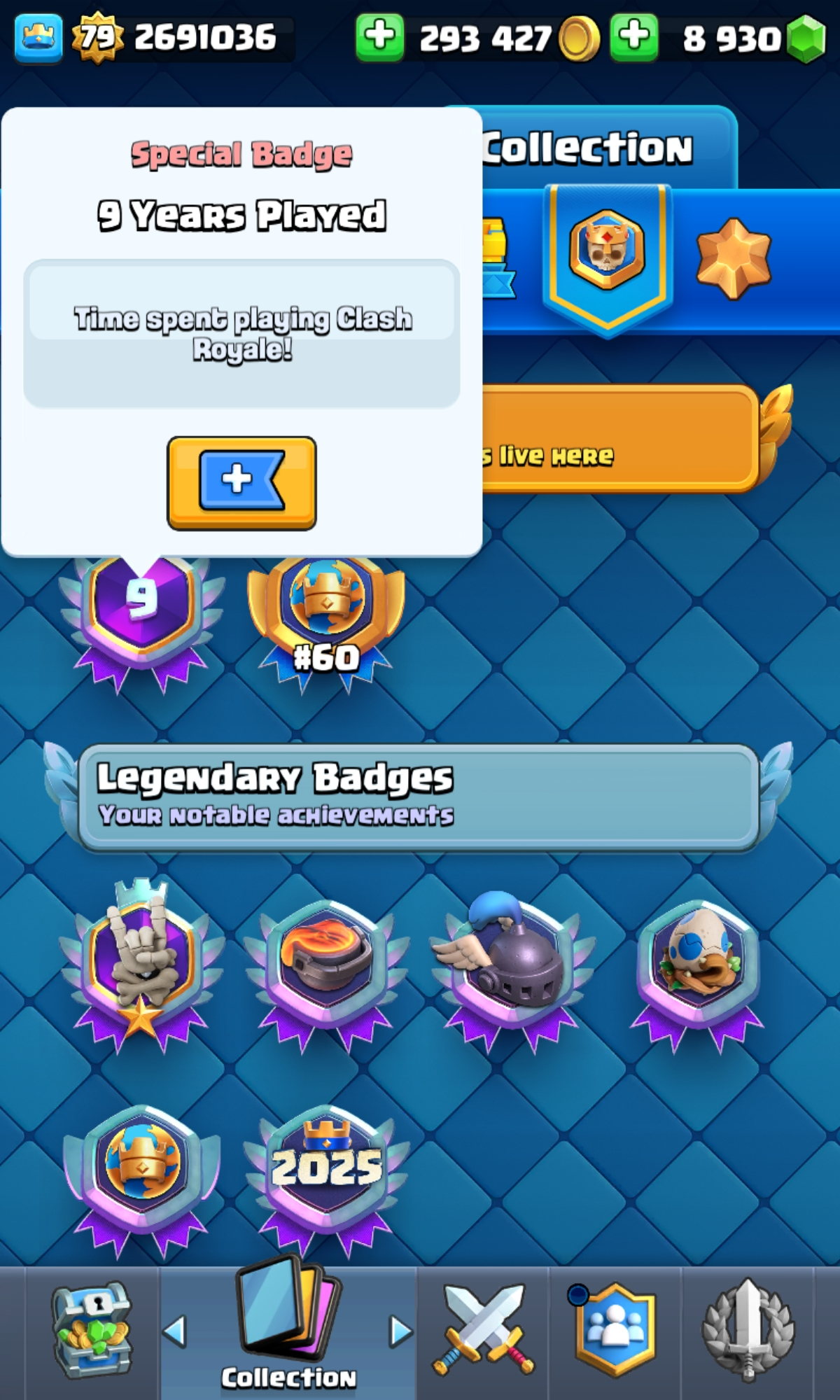Open the flaming helmet legendary badge
This screenshot has height=1400, width=840.
[x=326, y=966]
